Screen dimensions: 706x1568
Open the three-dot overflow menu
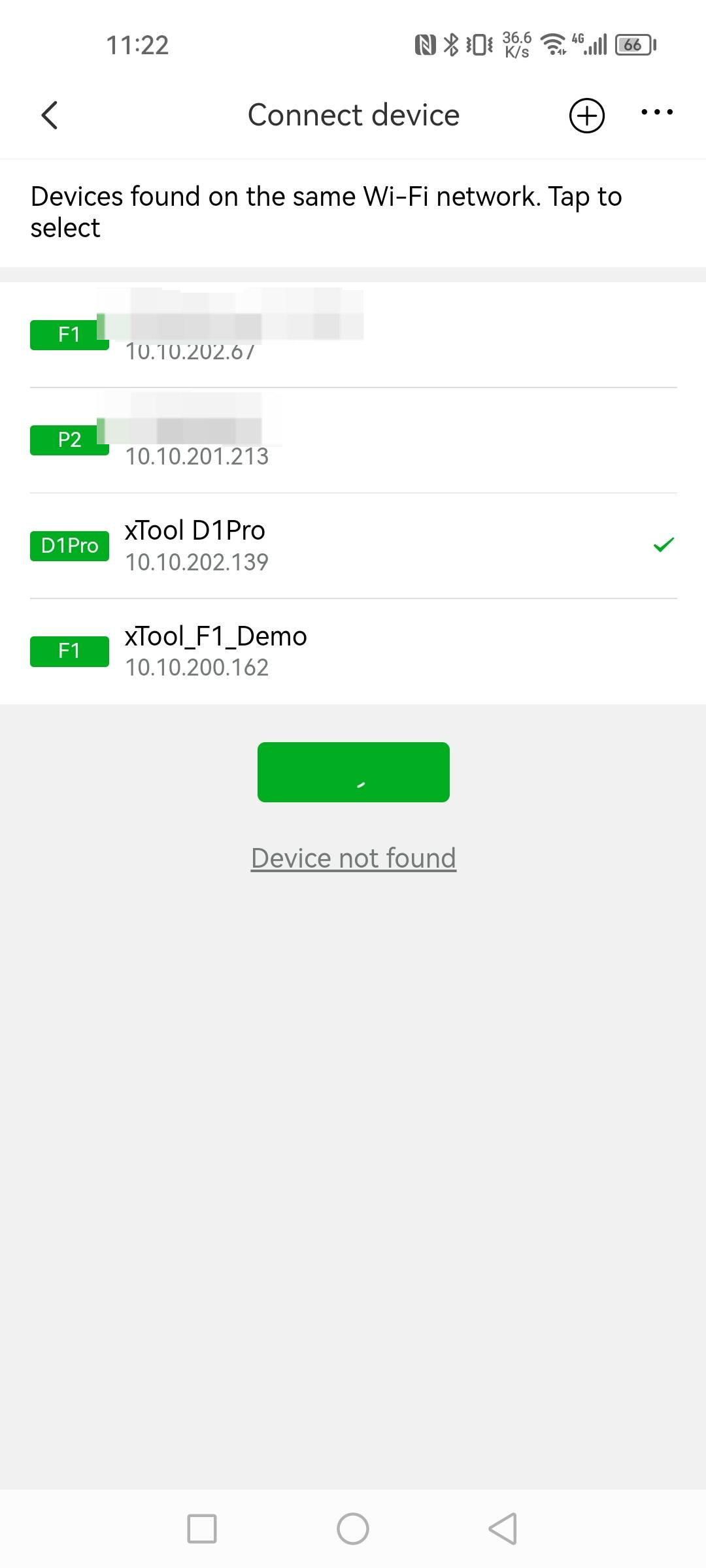click(x=656, y=112)
